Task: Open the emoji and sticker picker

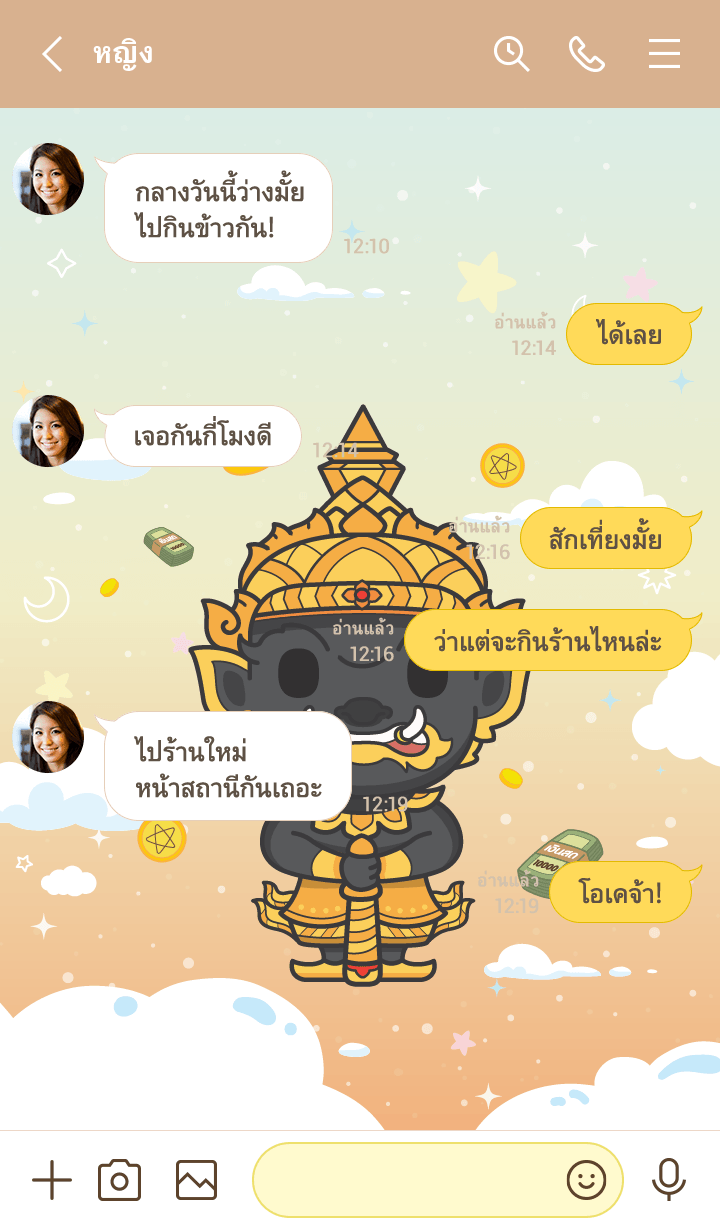Action: click(587, 1180)
